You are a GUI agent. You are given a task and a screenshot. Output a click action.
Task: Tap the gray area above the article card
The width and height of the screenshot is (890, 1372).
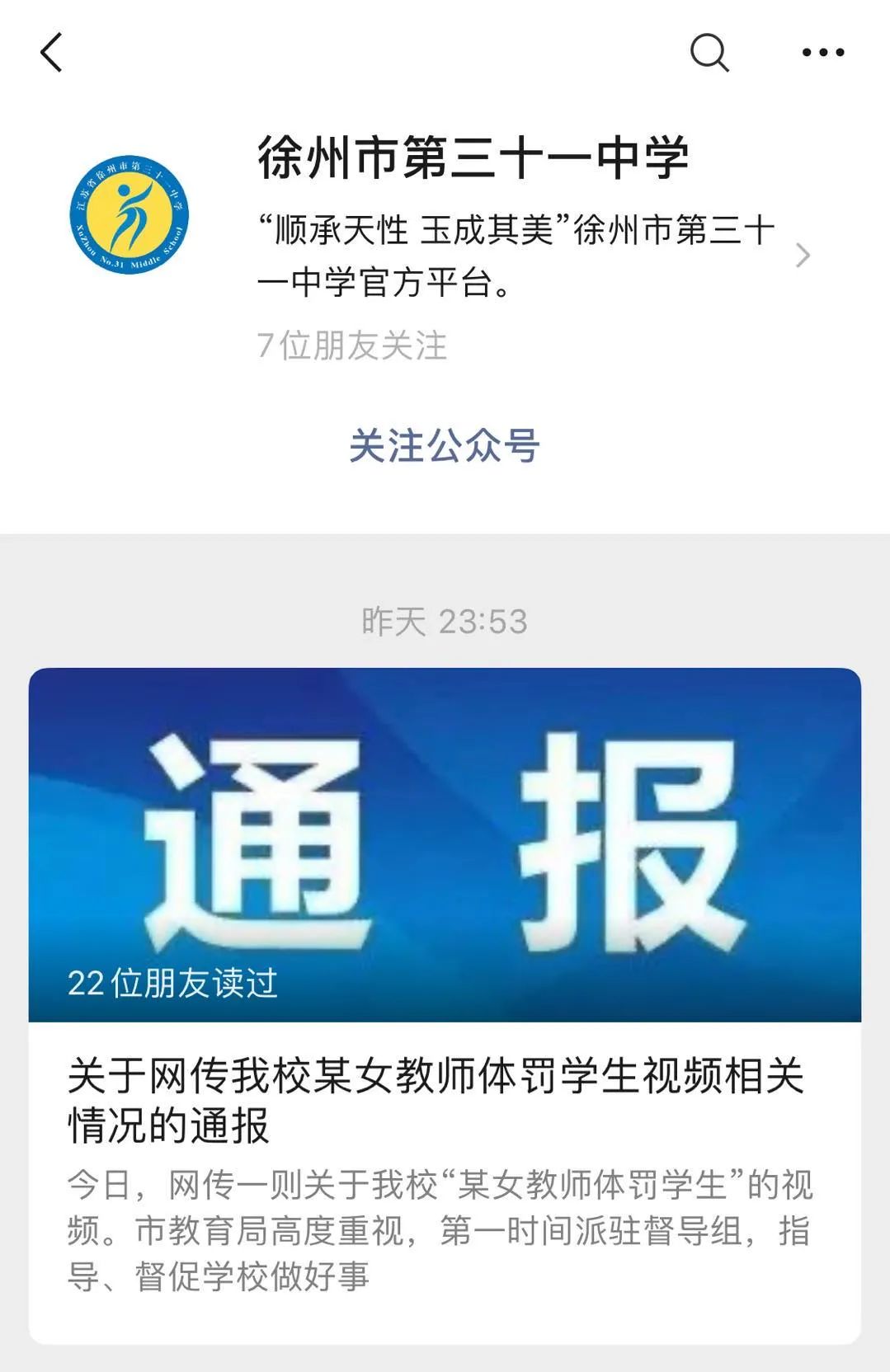445,561
